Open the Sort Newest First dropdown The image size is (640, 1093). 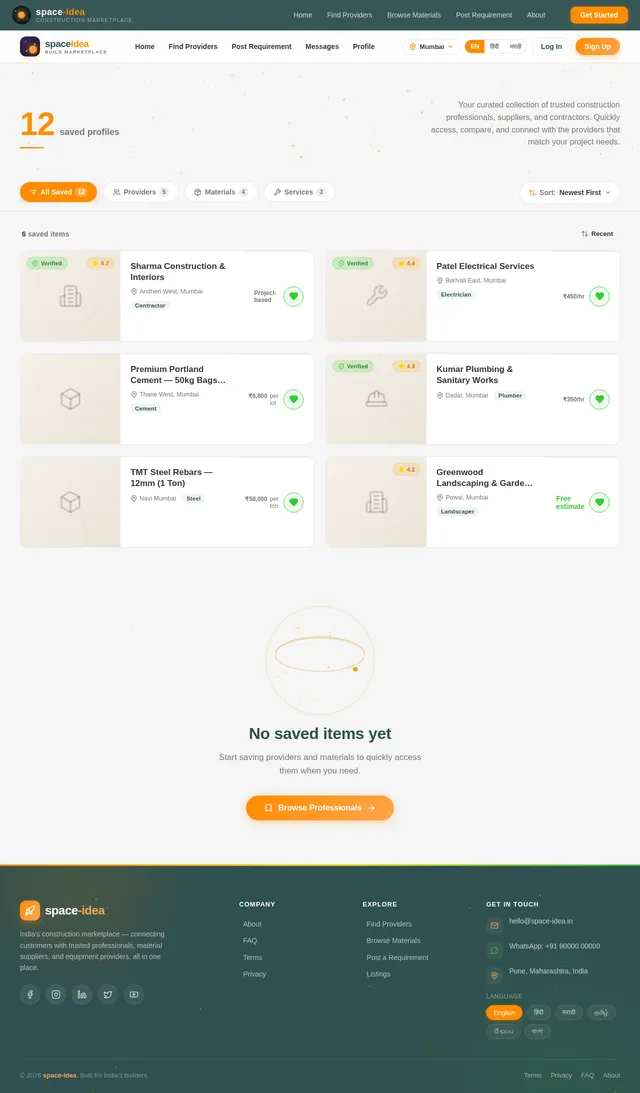(570, 192)
